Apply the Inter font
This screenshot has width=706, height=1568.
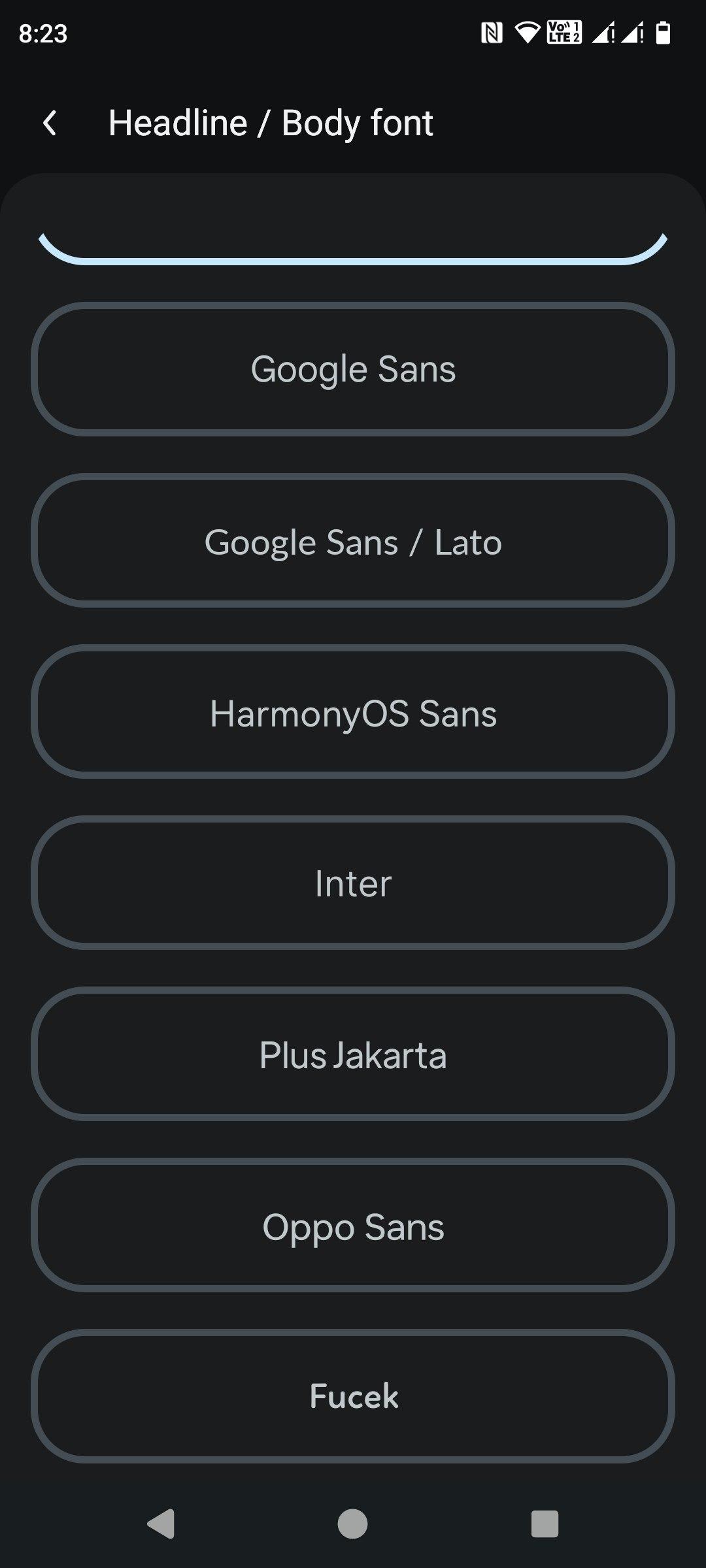coord(353,883)
